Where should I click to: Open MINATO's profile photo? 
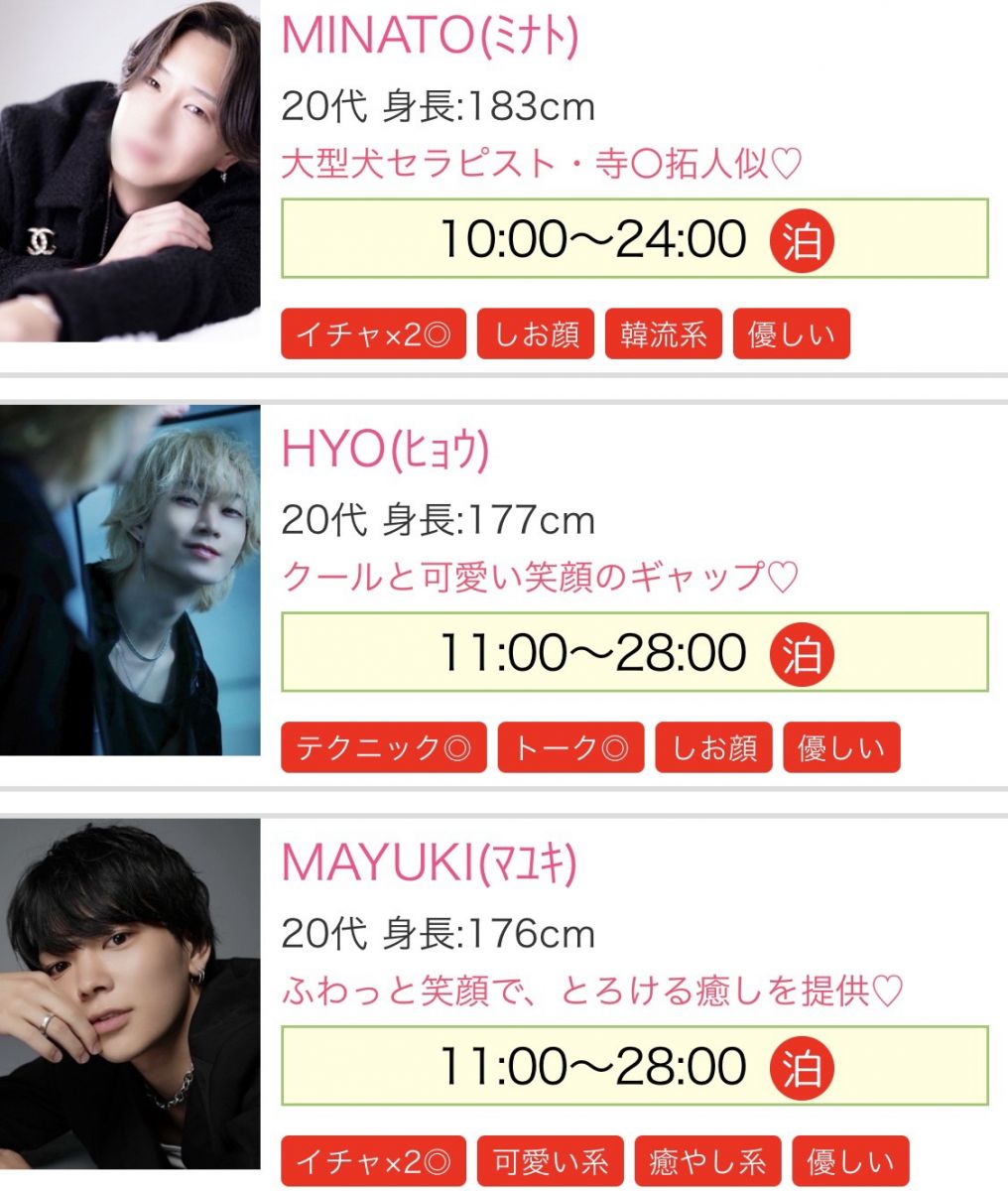coord(129,169)
